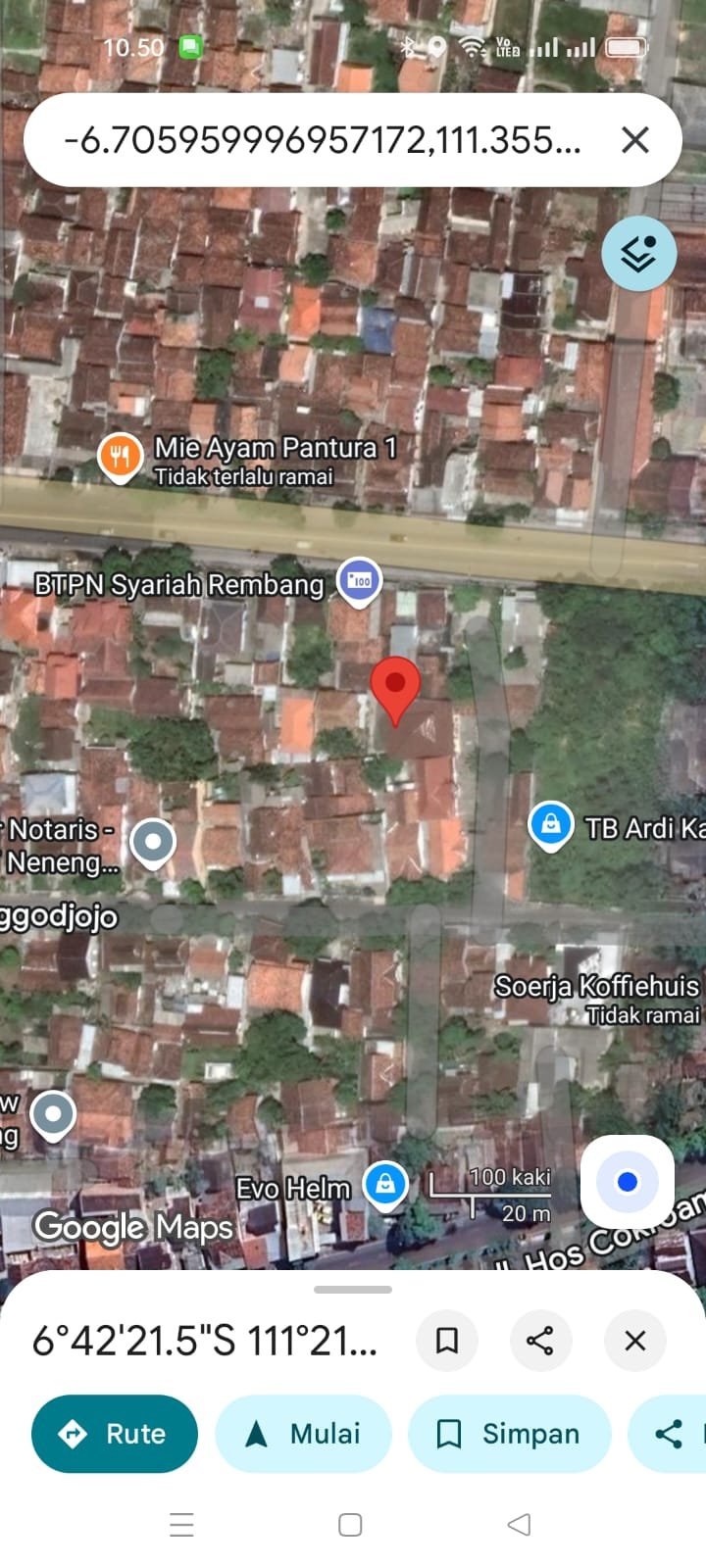The image size is (706, 1568).
Task: Share this pin via the round share icon
Action: [x=540, y=1340]
